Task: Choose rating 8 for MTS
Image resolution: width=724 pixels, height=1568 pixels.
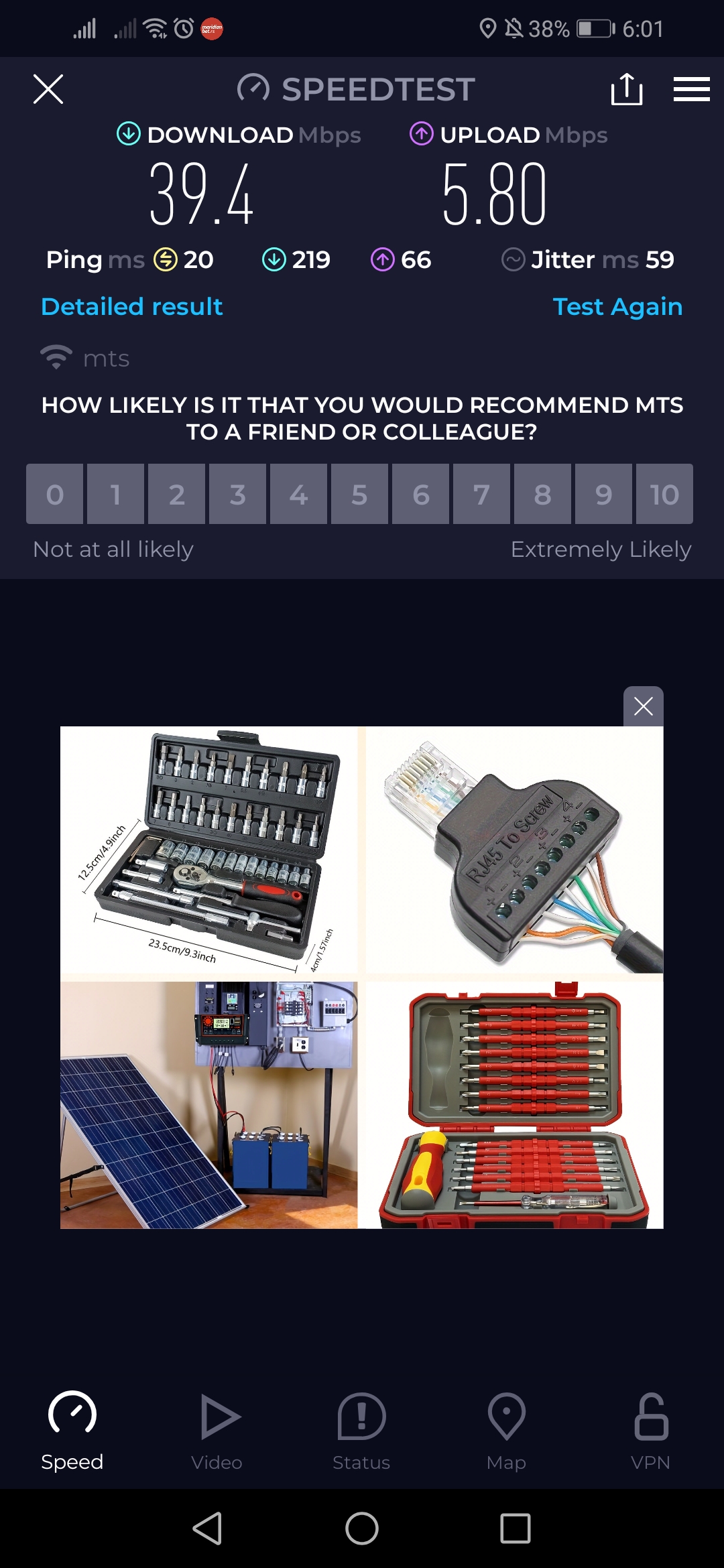Action: [x=542, y=495]
